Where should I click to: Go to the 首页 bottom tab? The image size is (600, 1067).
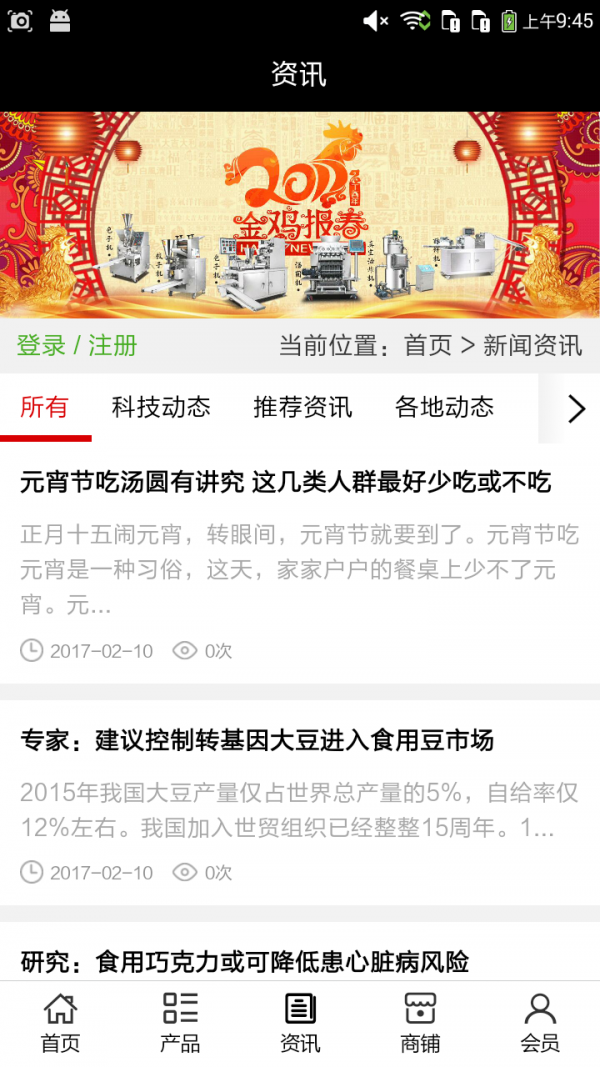click(x=60, y=1023)
